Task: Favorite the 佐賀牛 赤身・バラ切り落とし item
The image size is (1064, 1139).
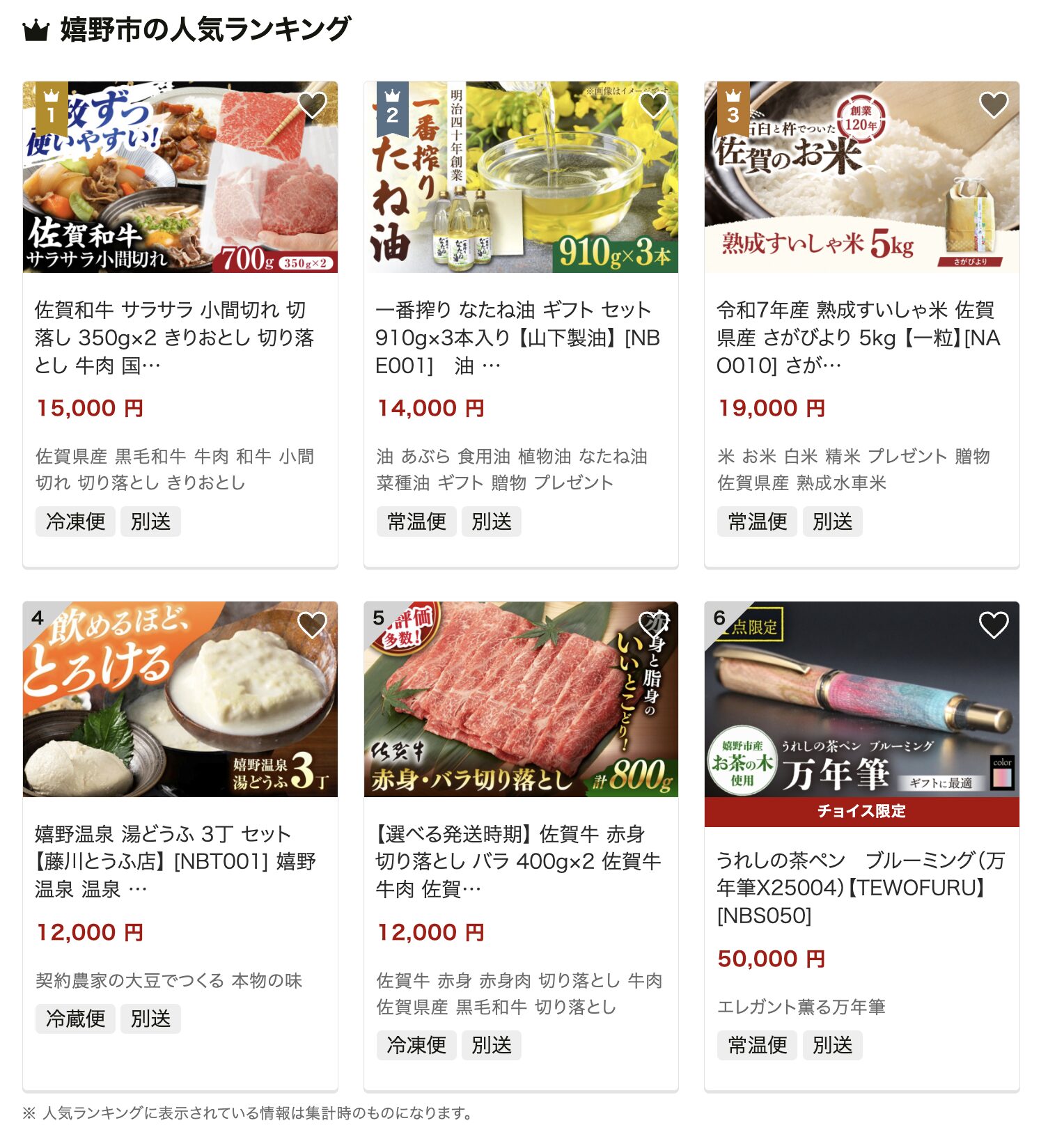Action: point(653,625)
